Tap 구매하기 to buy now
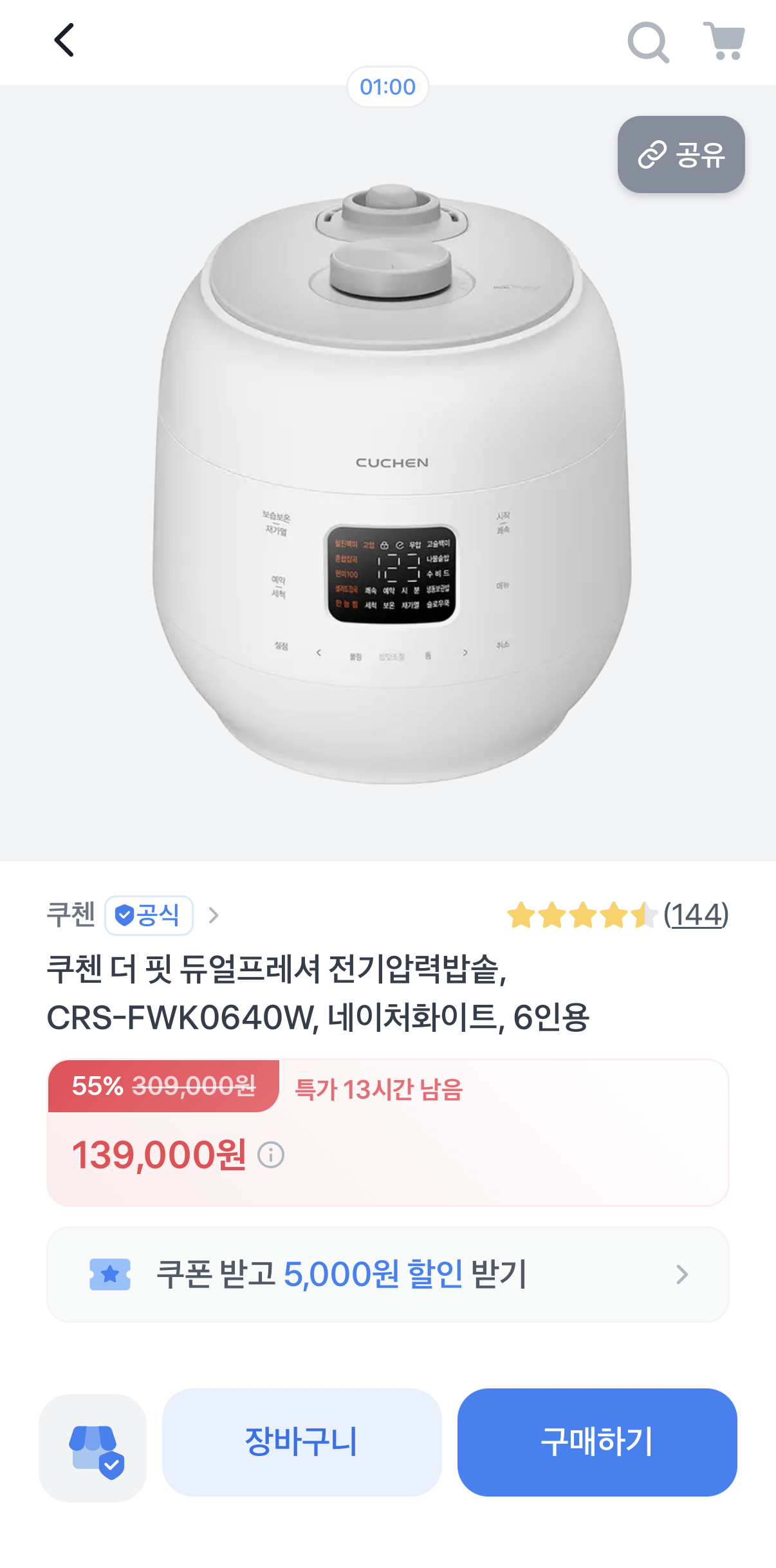 click(596, 1442)
